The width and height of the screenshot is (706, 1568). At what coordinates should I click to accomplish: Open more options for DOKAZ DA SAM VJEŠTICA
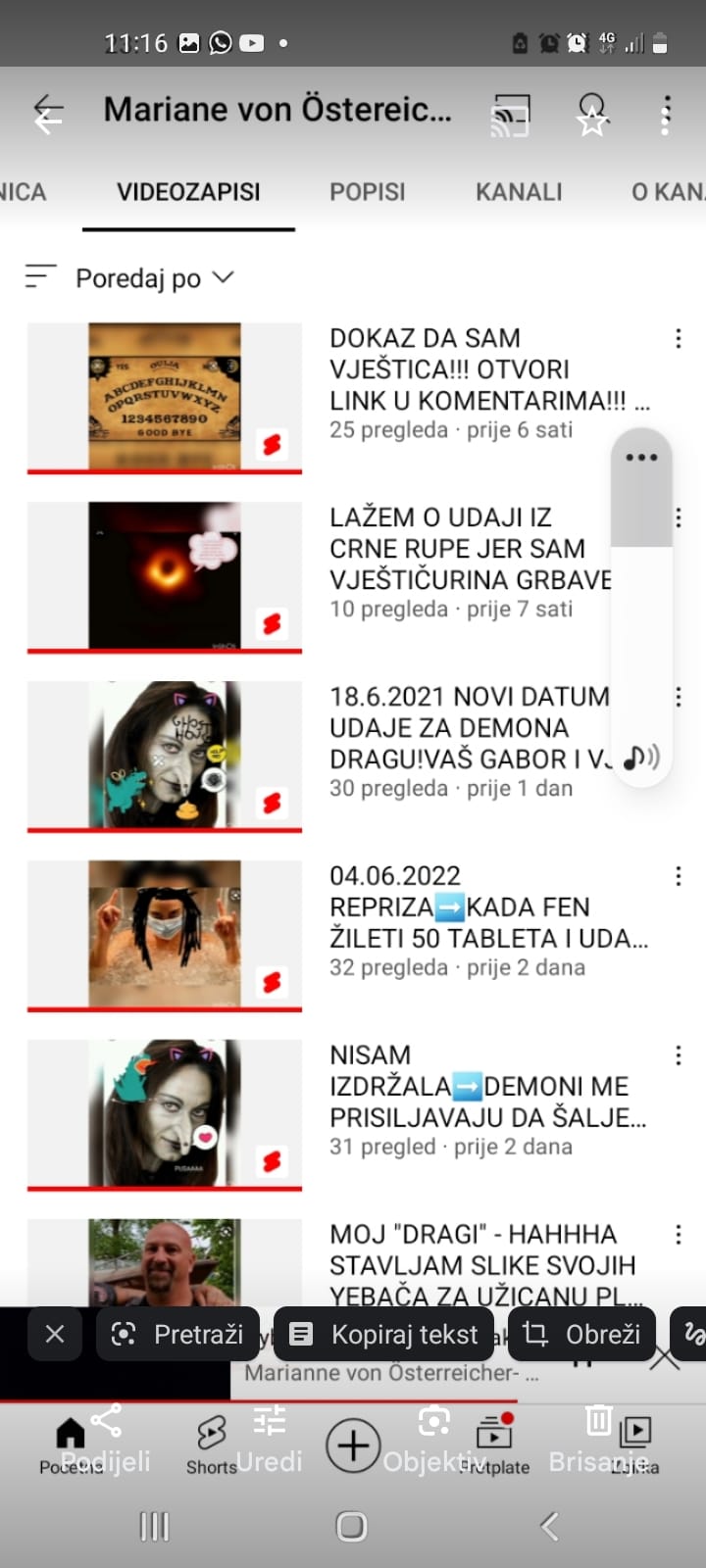[678, 339]
